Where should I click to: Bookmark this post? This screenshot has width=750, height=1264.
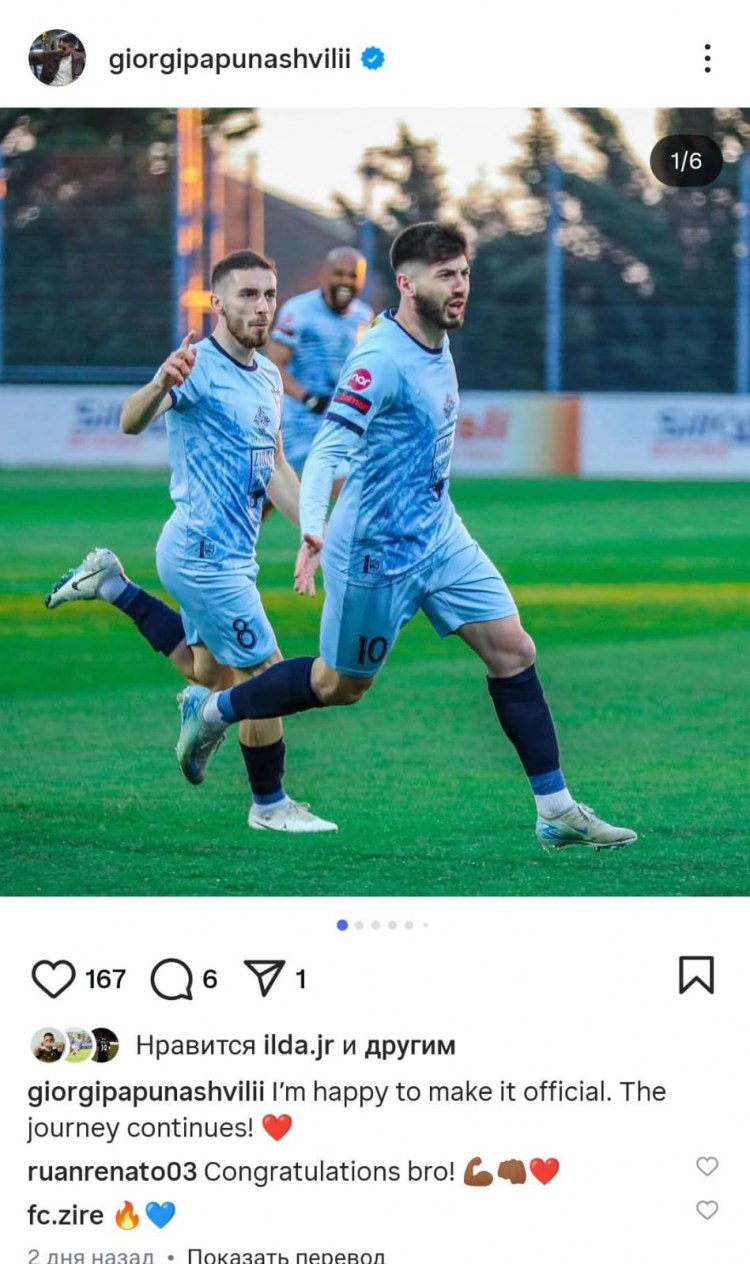coord(696,975)
